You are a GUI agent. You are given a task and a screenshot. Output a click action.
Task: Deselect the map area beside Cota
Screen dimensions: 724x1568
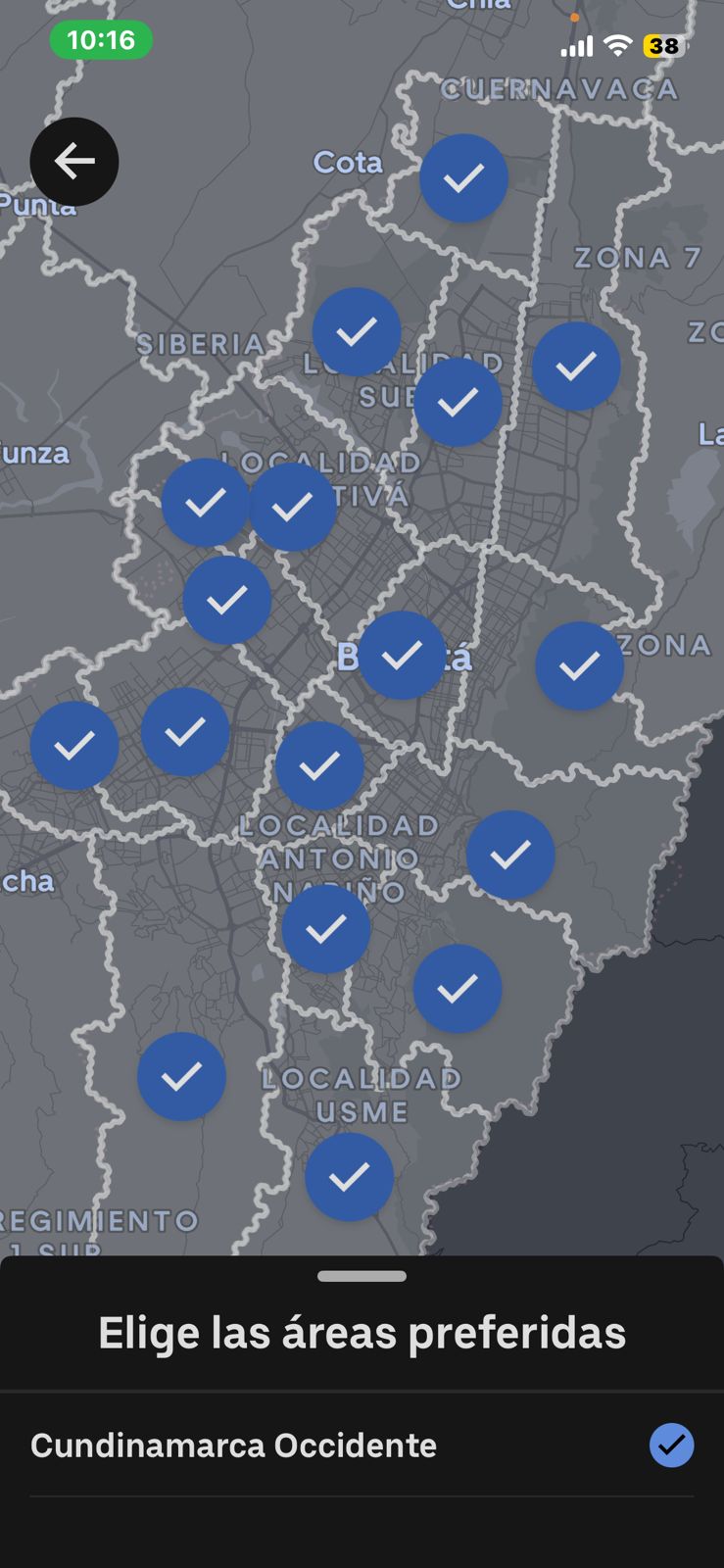point(463,178)
